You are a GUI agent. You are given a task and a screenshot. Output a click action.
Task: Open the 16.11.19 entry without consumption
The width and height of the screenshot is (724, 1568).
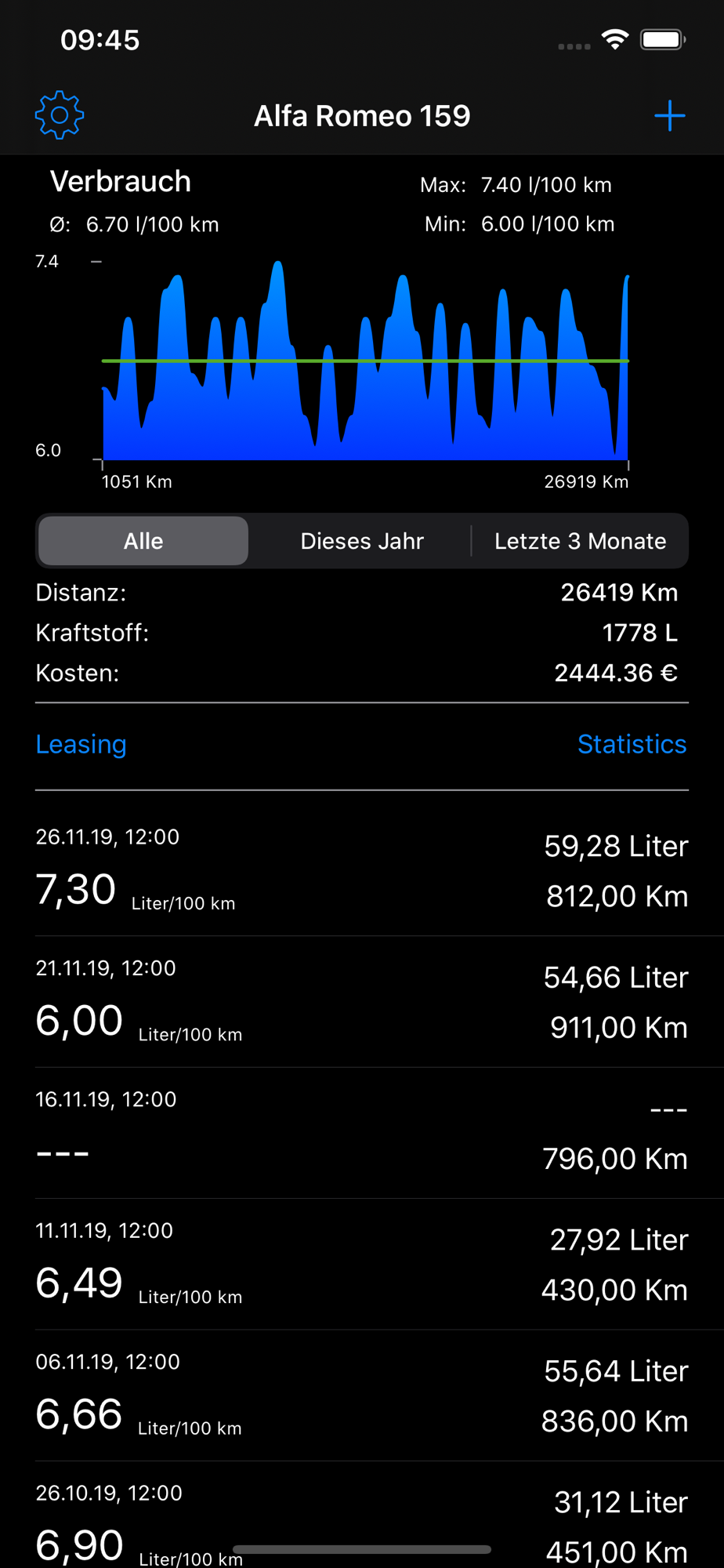tap(362, 1132)
